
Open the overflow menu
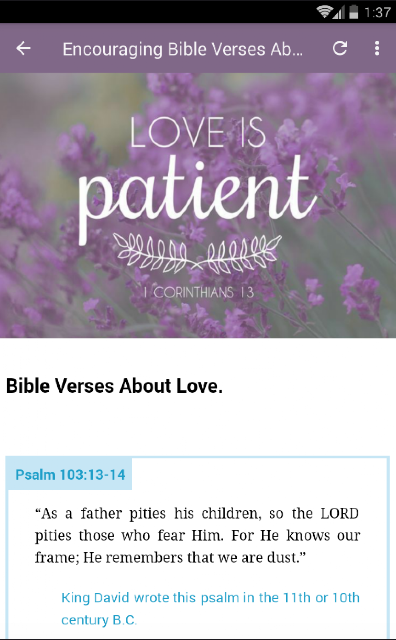pyautogui.click(x=377, y=48)
